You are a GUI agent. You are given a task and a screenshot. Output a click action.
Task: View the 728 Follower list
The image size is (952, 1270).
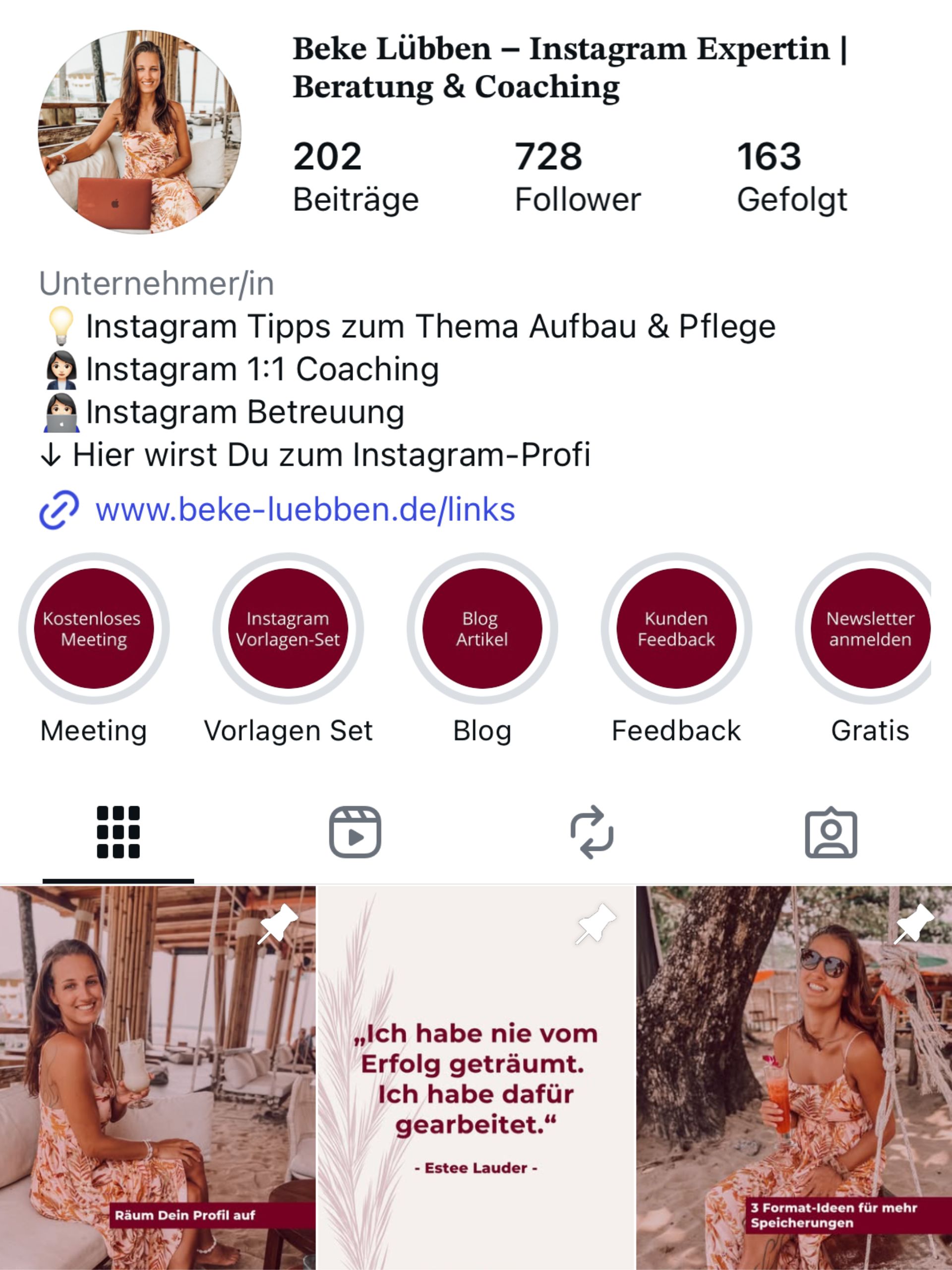click(x=577, y=177)
